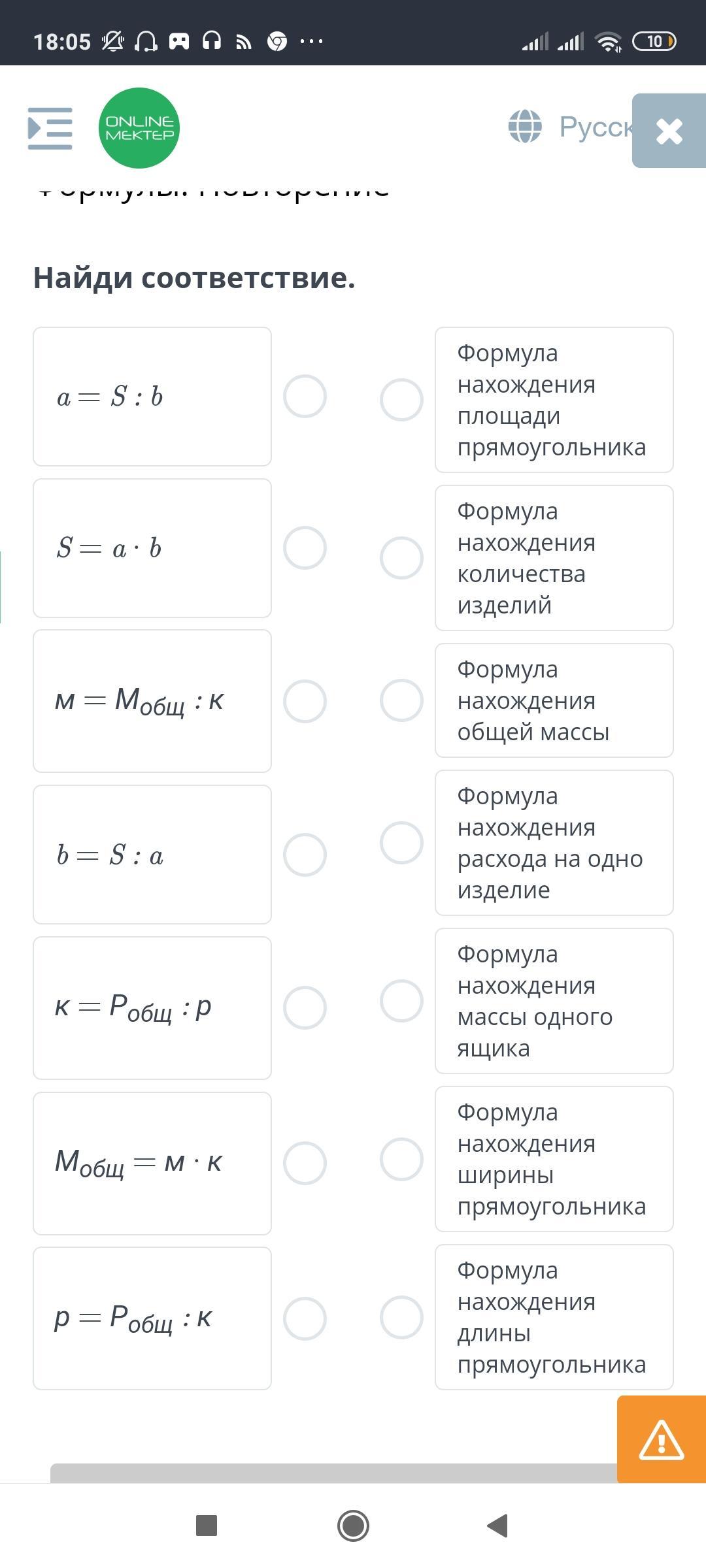The width and height of the screenshot is (706, 1568).
Task: Close the panel with the X button
Action: [x=669, y=131]
